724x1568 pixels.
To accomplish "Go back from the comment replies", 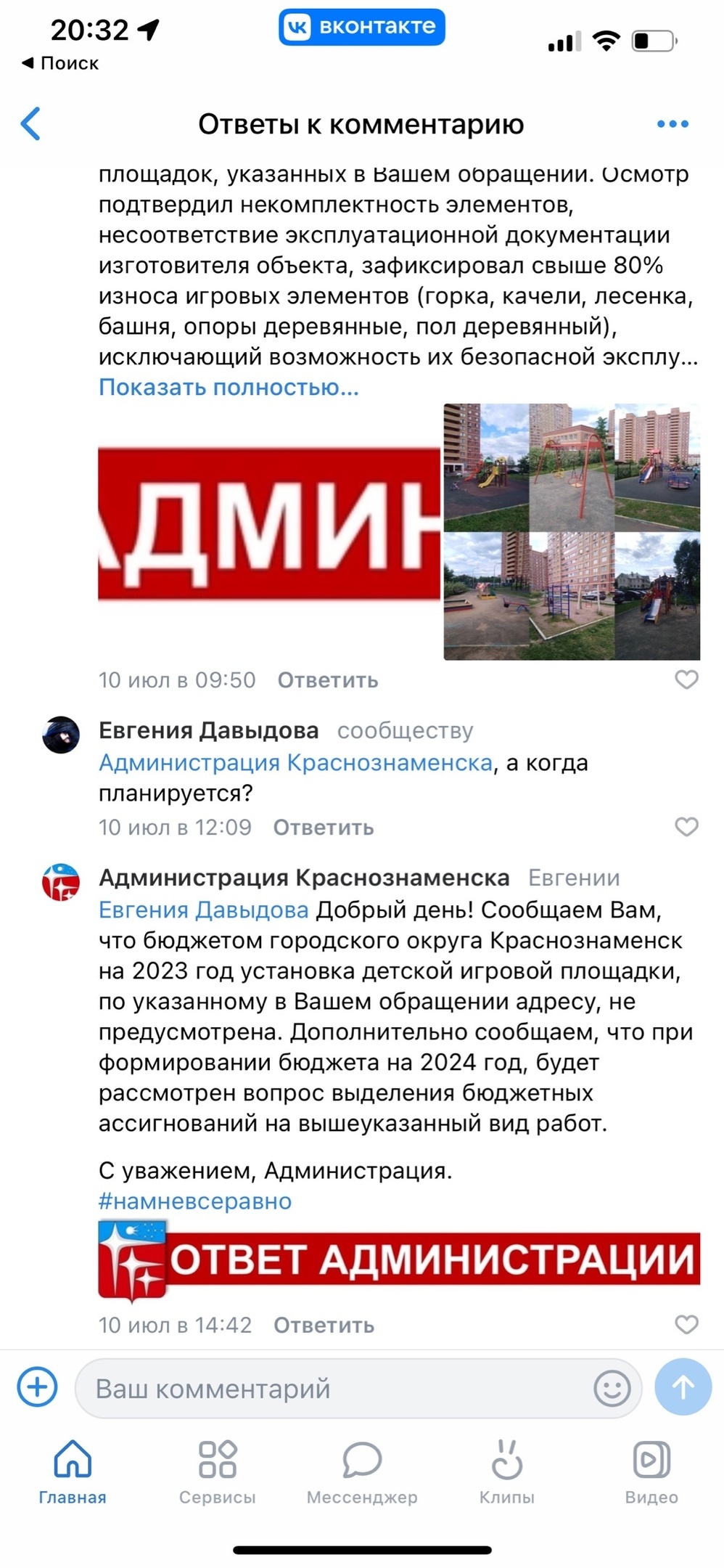I will [30, 123].
